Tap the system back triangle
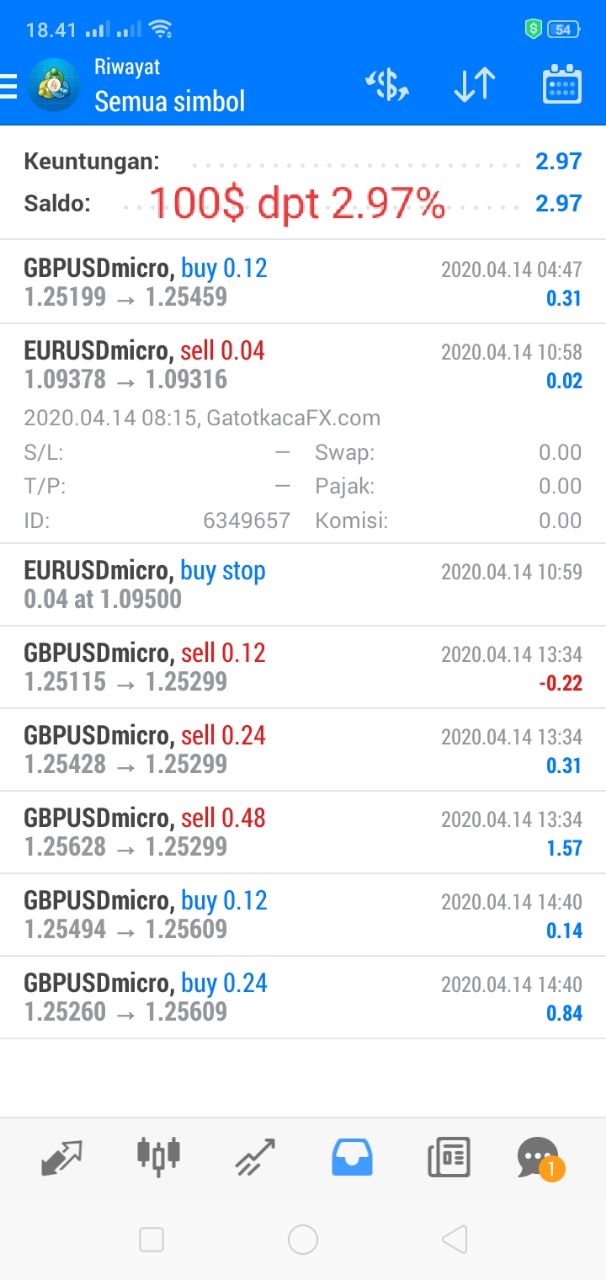606x1280 pixels. (x=454, y=1240)
